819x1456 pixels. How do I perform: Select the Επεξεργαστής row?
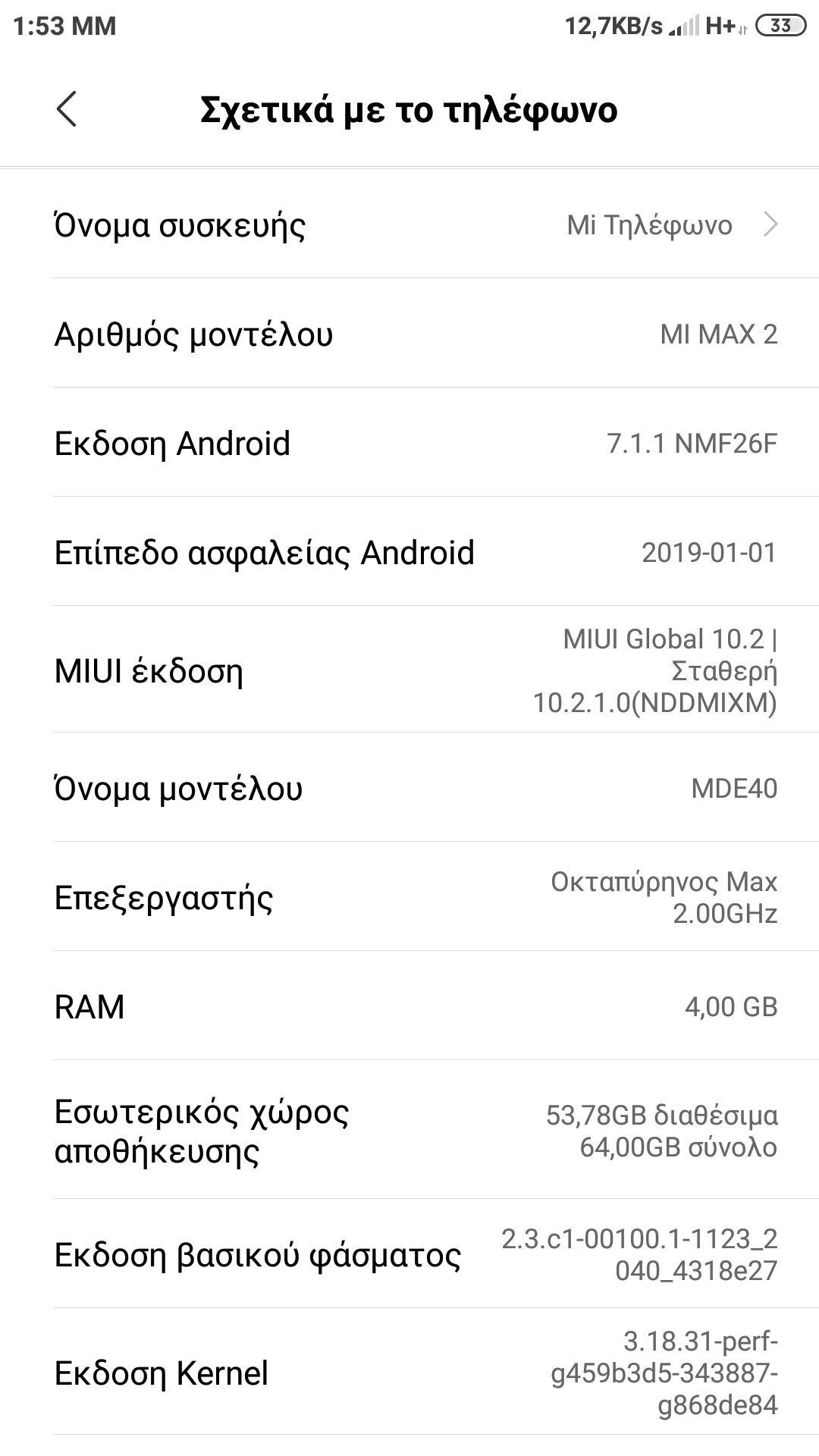[409, 897]
